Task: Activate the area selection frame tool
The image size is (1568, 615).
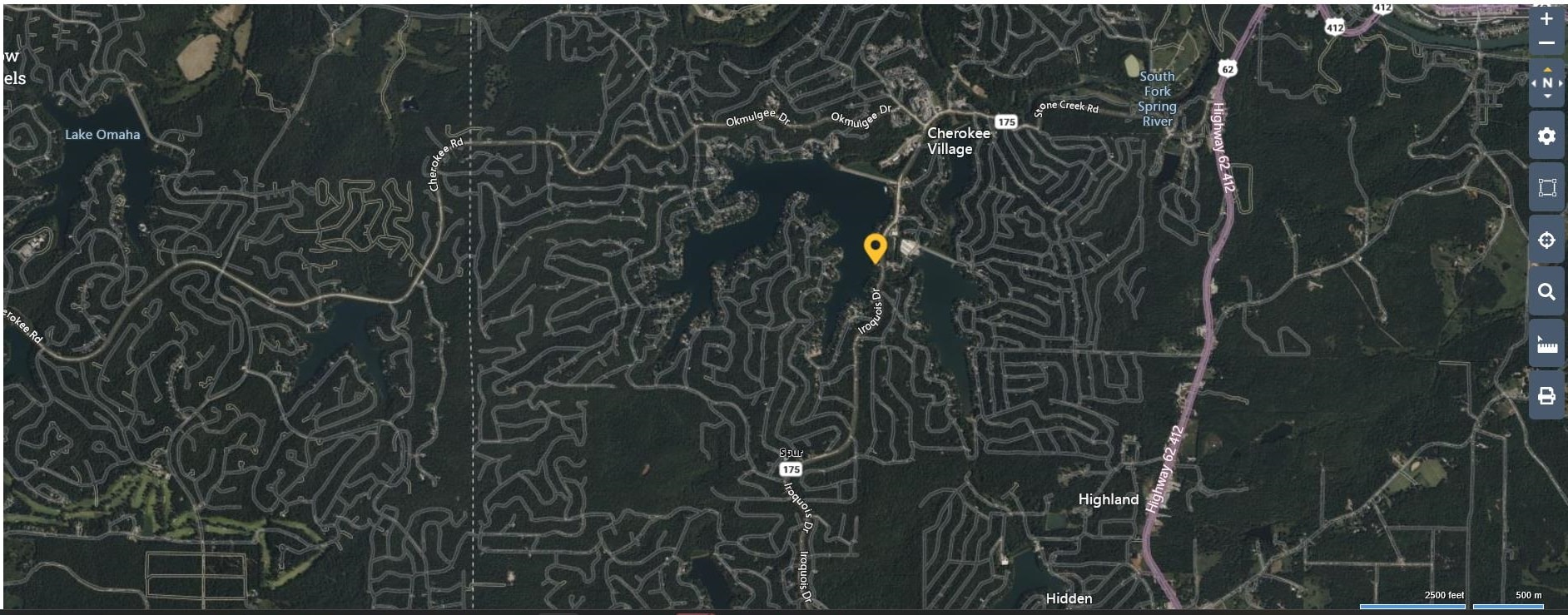Action: 1546,188
